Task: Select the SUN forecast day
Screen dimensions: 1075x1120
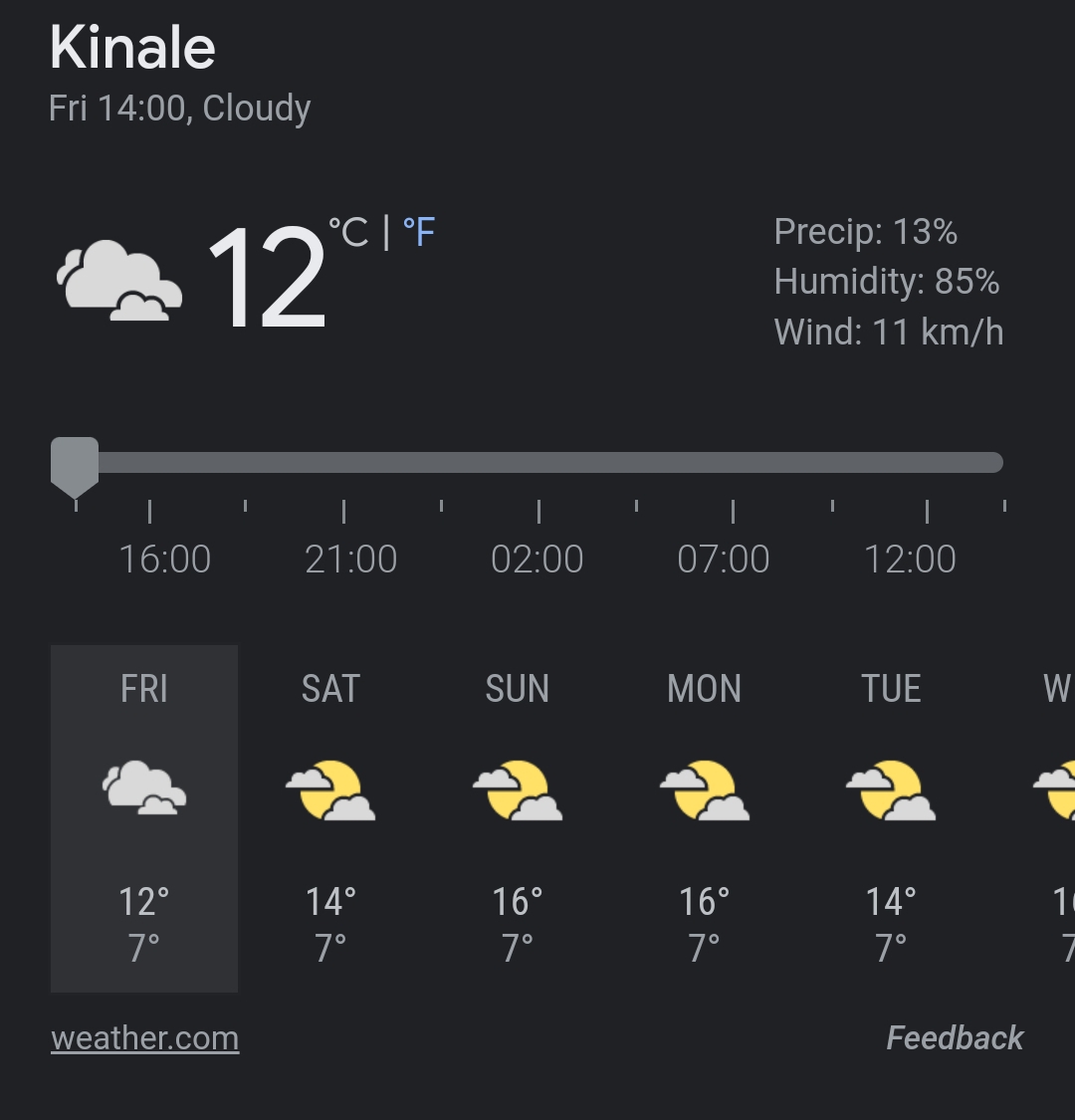Action: coord(518,816)
